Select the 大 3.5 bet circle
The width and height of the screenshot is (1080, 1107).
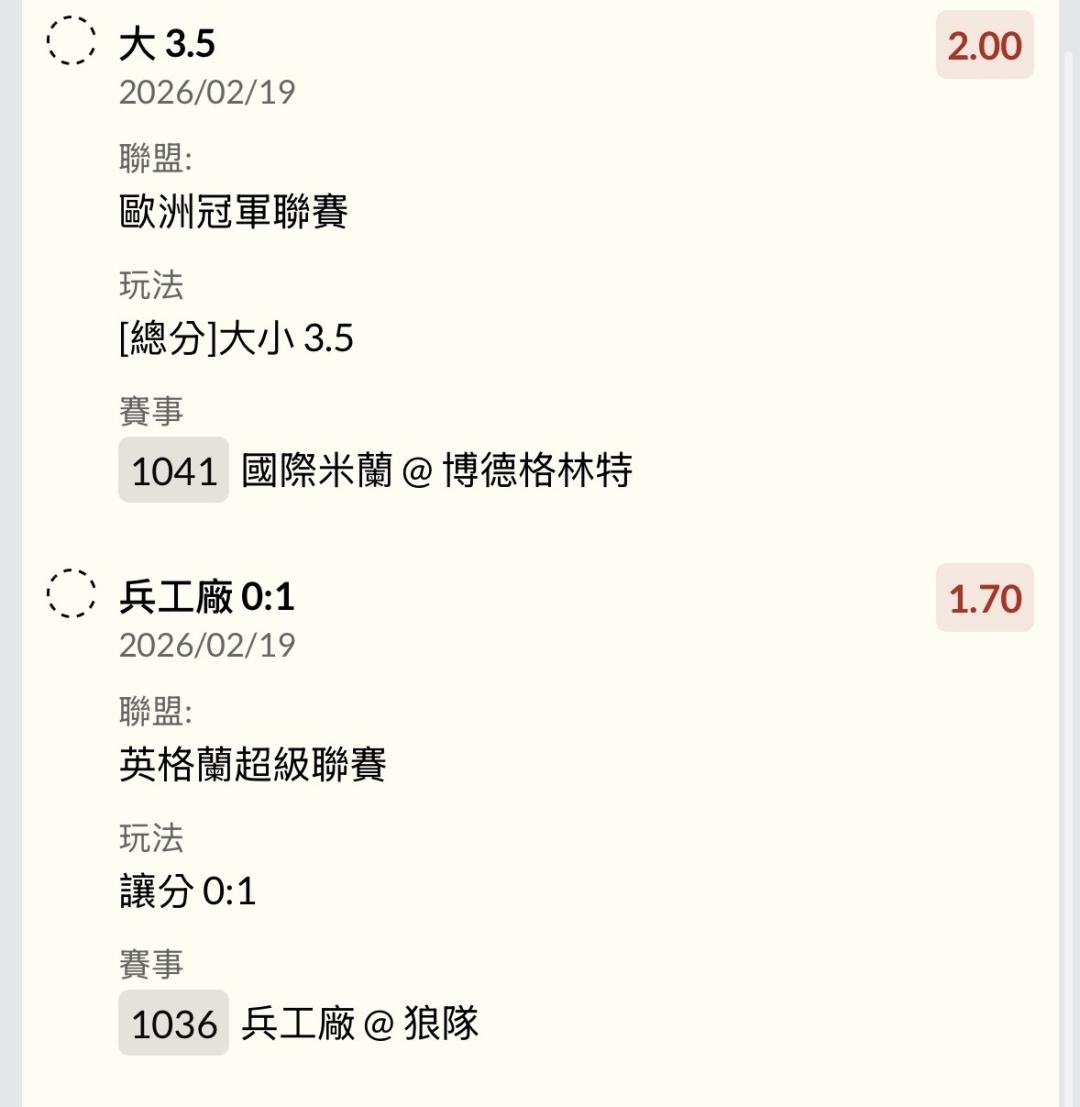tap(72, 42)
